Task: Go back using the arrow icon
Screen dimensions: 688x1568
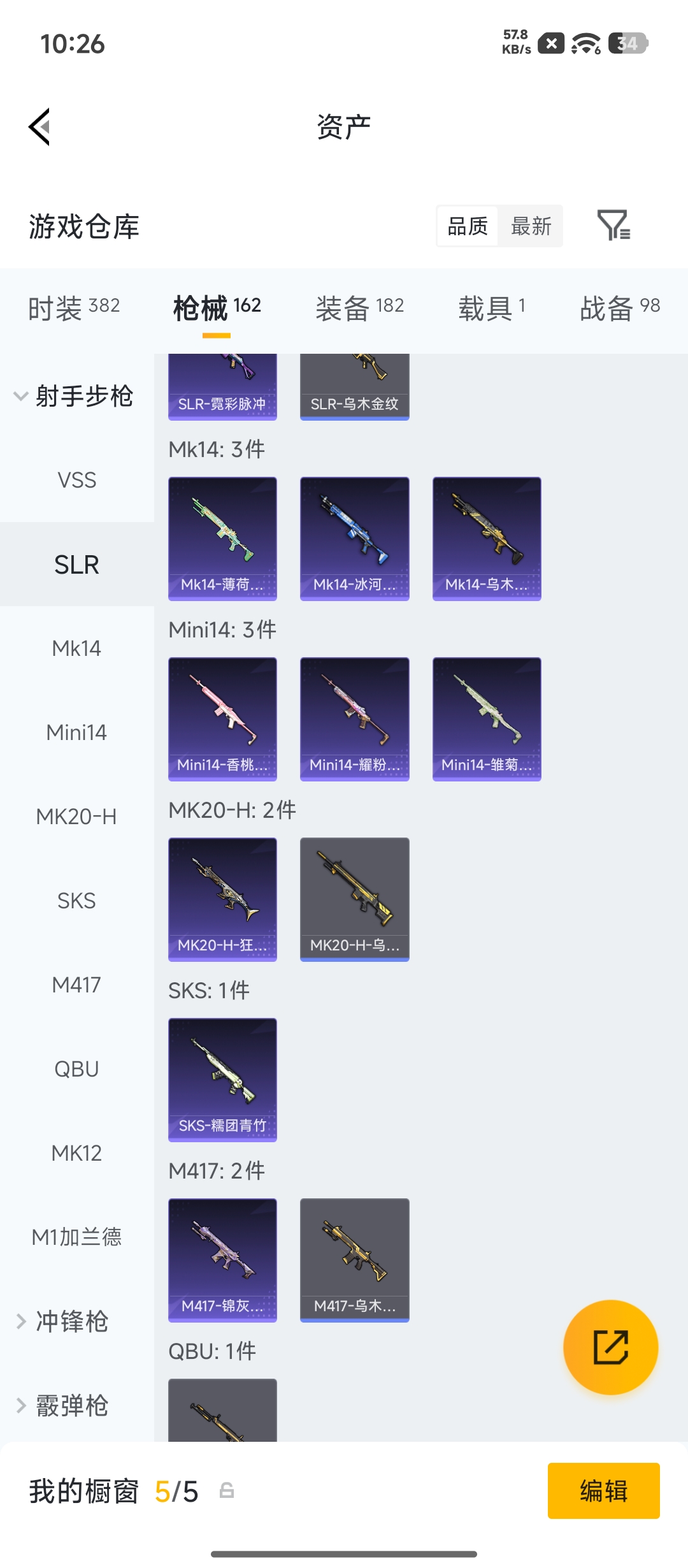Action: (39, 127)
